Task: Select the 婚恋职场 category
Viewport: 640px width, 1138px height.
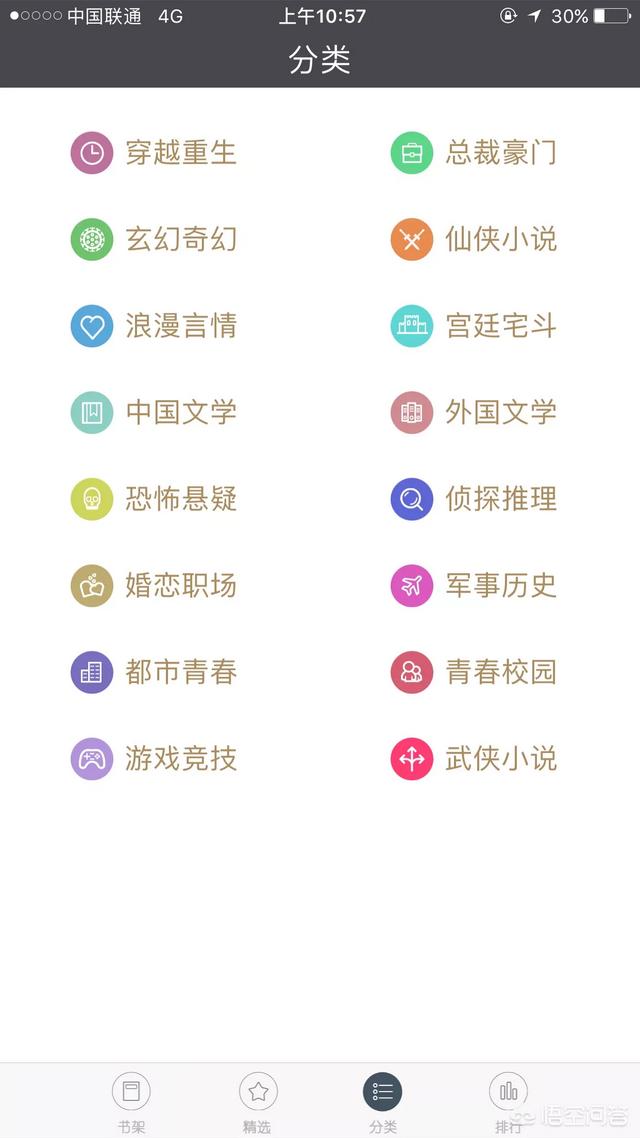Action: tap(154, 586)
